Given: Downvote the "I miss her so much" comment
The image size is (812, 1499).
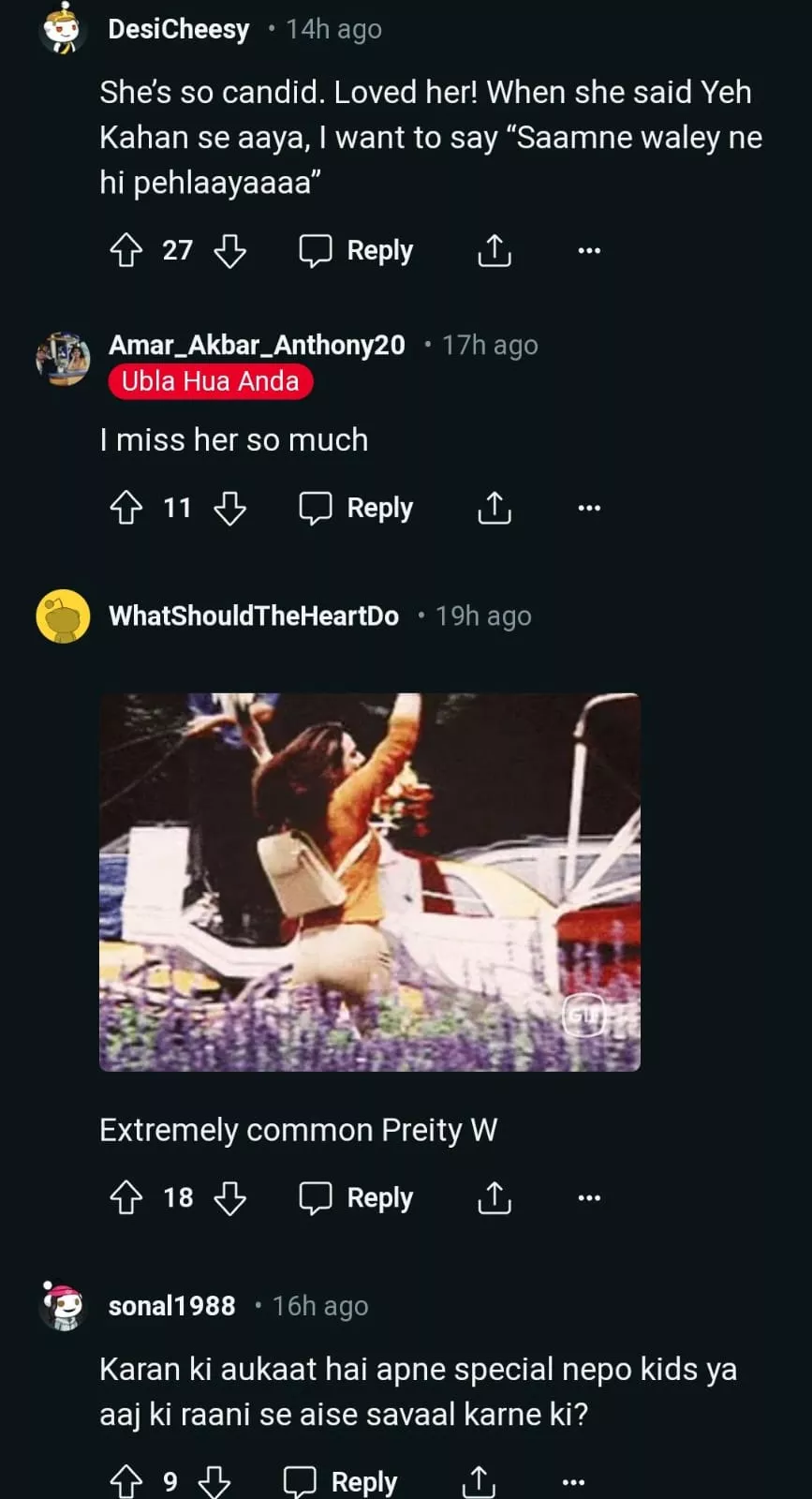Looking at the screenshot, I should click(229, 508).
